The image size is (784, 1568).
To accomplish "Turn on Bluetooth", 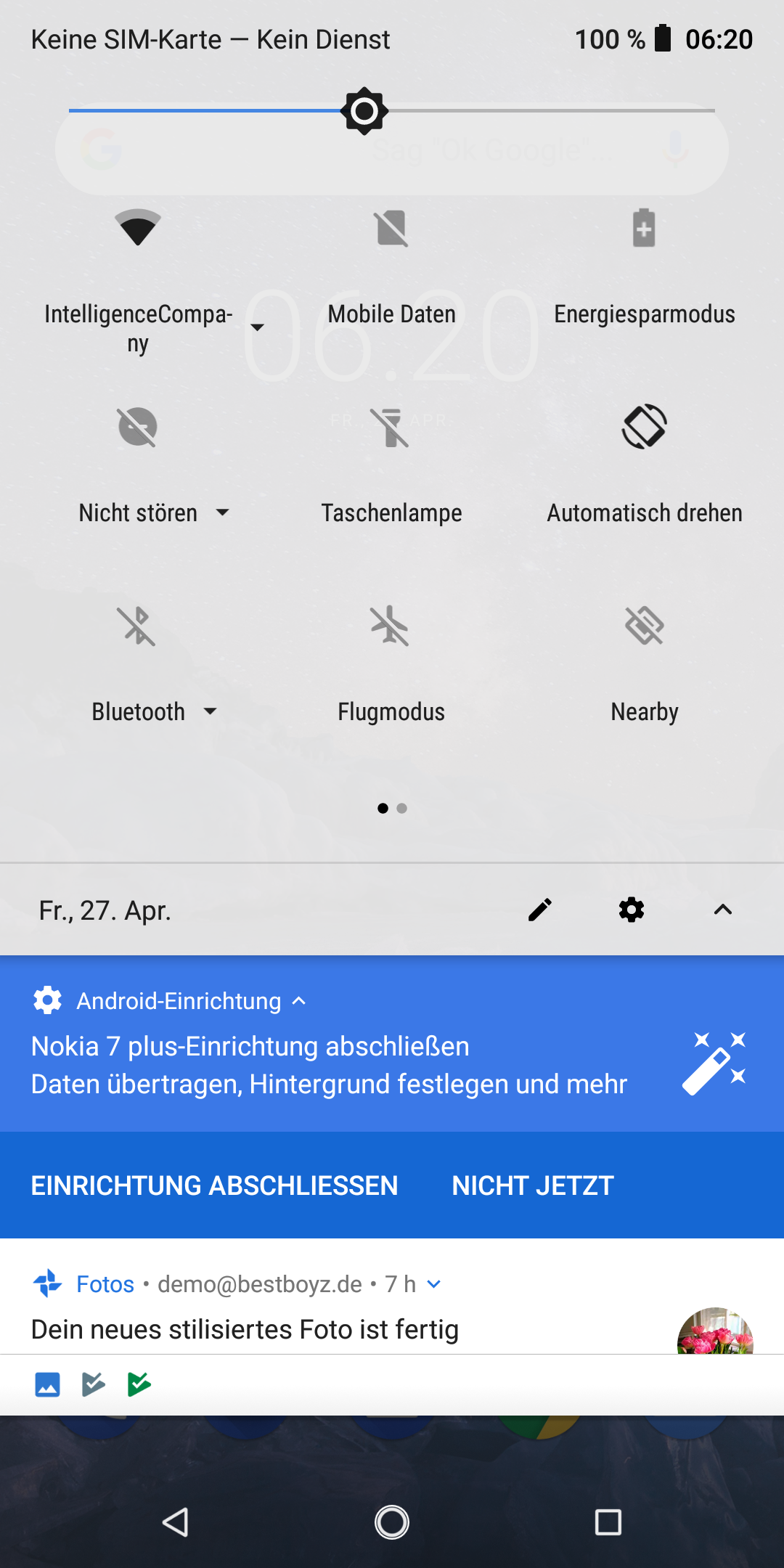I will click(137, 626).
